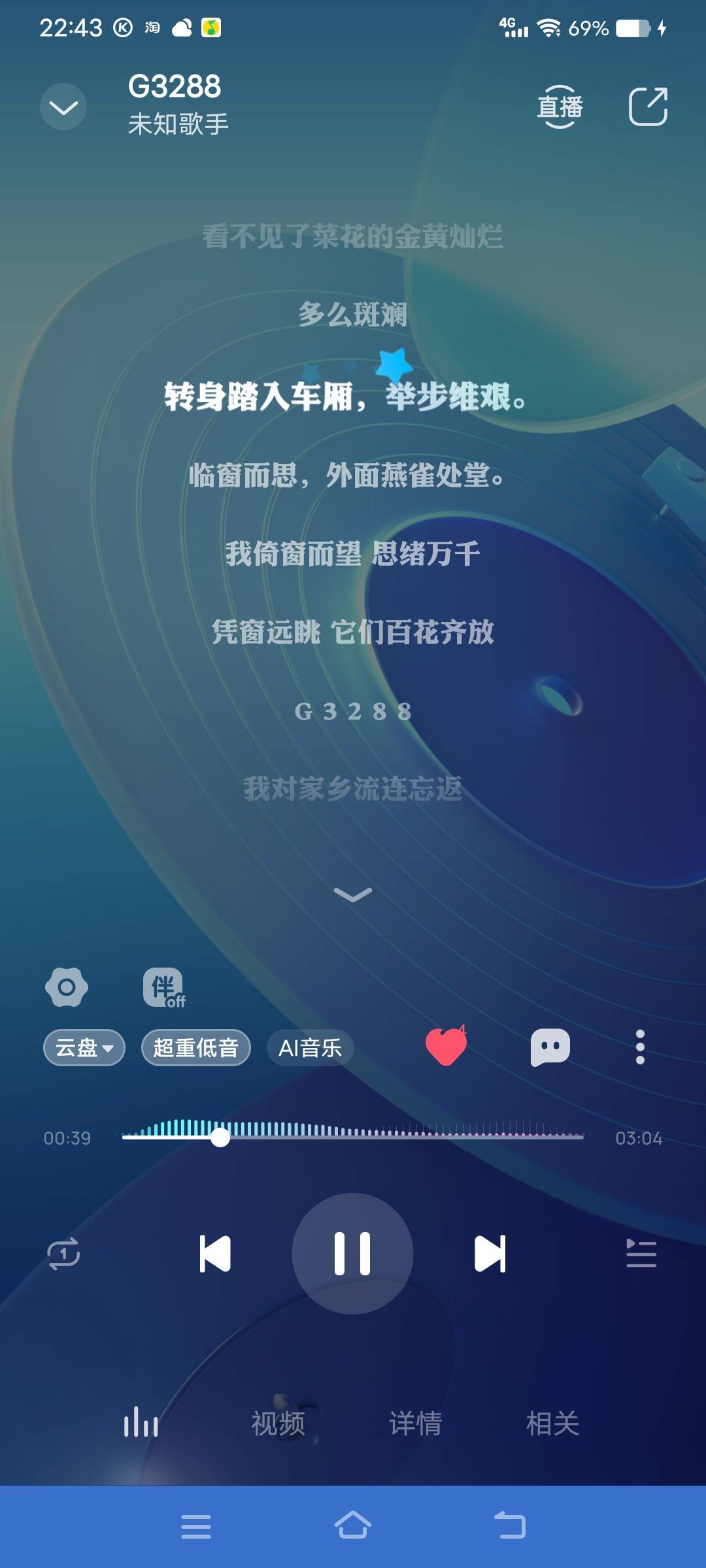This screenshot has width=706, height=1568.
Task: Collapse the player with the down arrow
Action: coord(63,106)
